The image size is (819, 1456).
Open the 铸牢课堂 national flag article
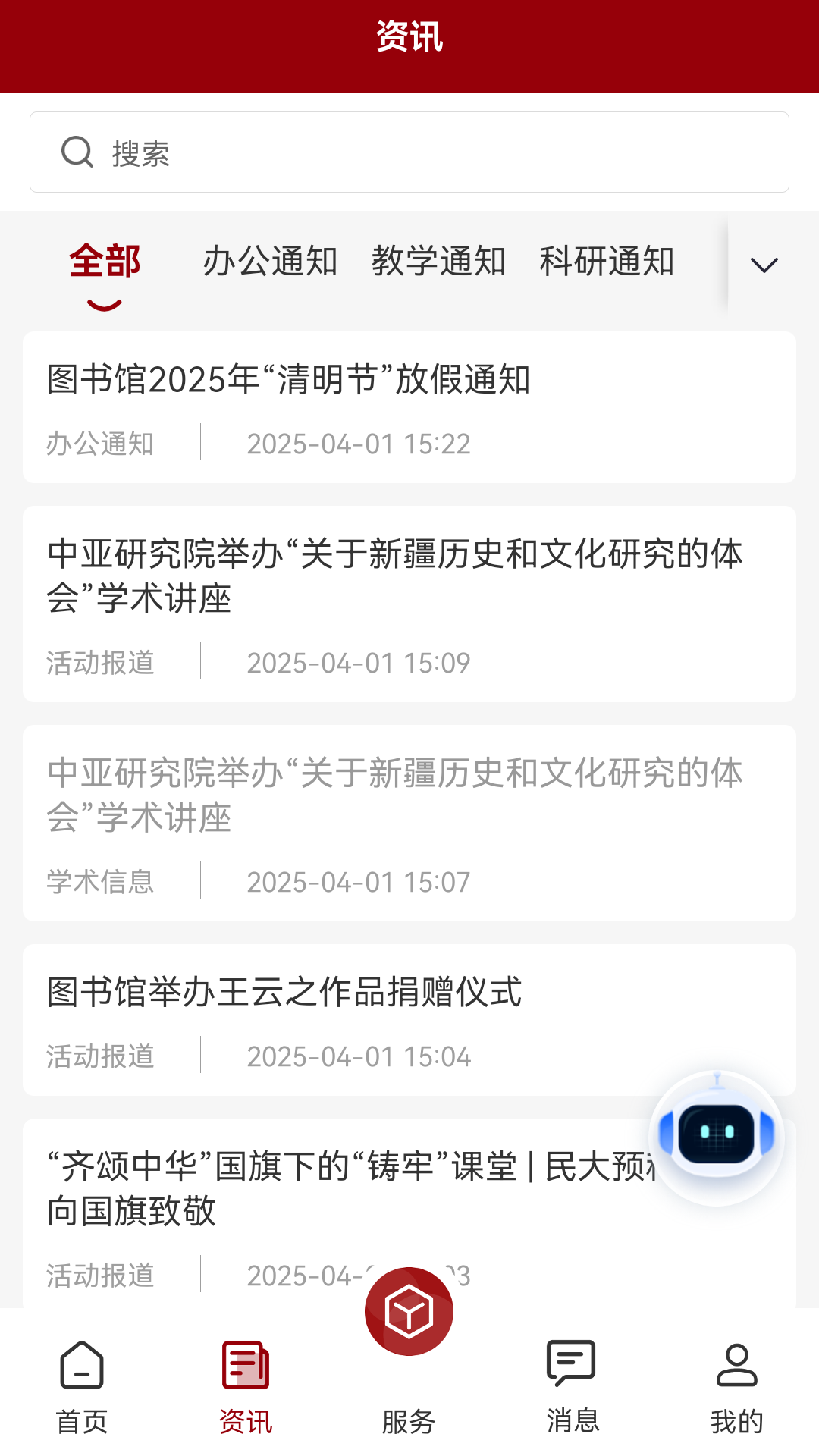[349, 1188]
